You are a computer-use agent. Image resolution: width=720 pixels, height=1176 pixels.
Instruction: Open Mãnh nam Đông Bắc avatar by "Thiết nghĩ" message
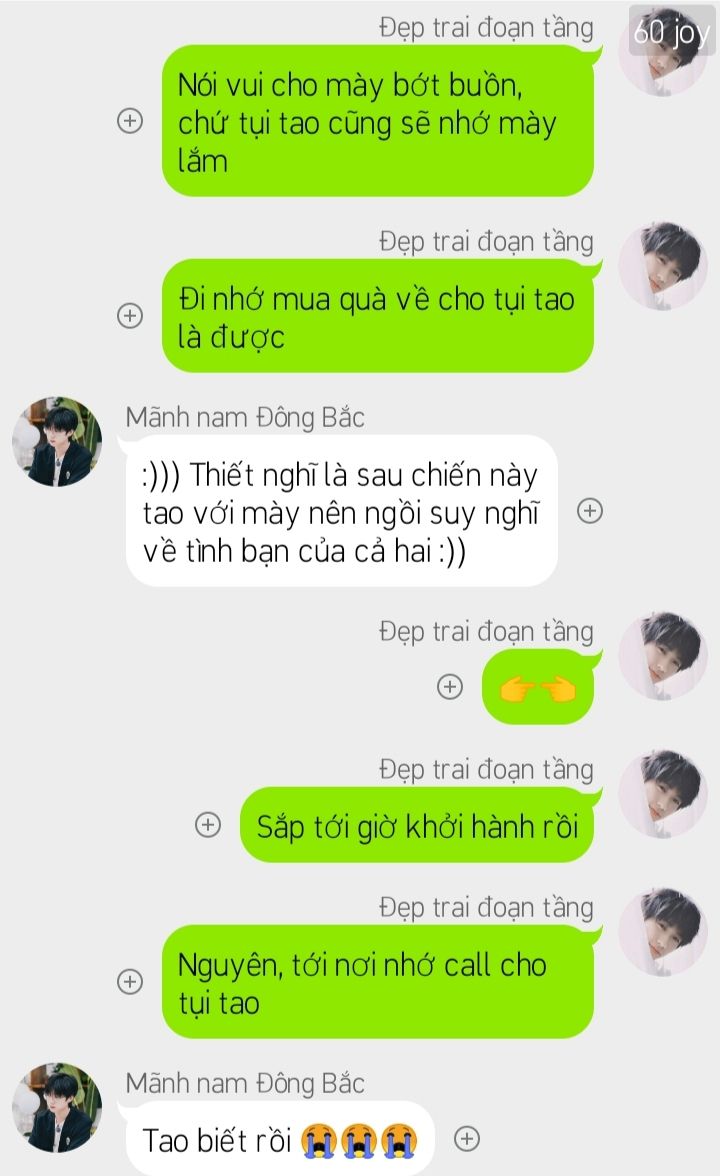(57, 441)
